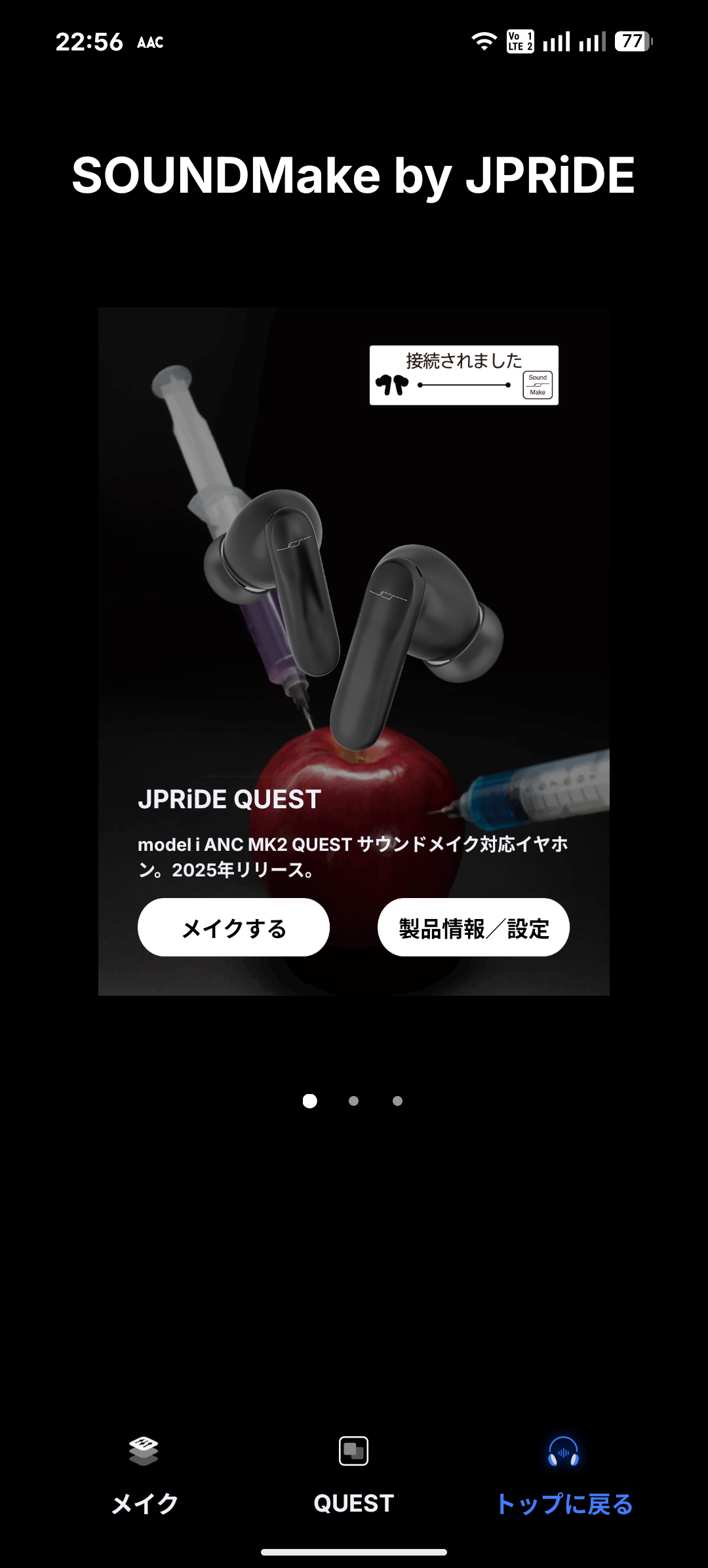
Task: Jump to the third carousel page dot
Action: pos(397,1101)
